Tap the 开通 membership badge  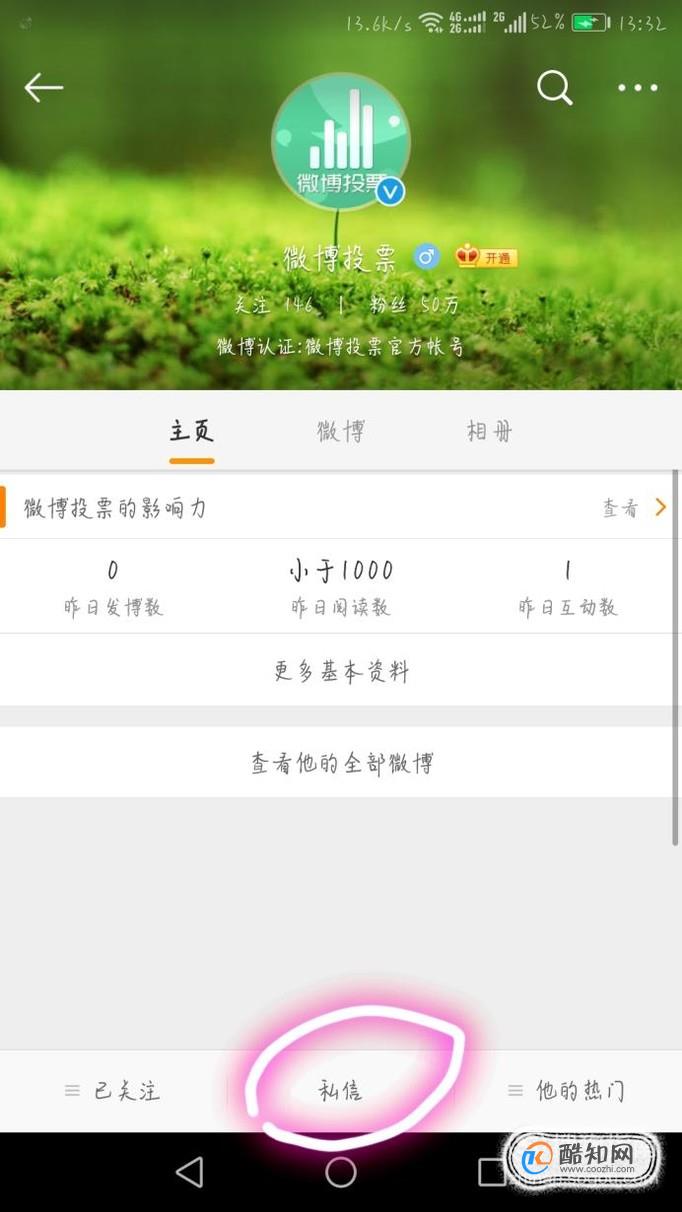point(487,257)
